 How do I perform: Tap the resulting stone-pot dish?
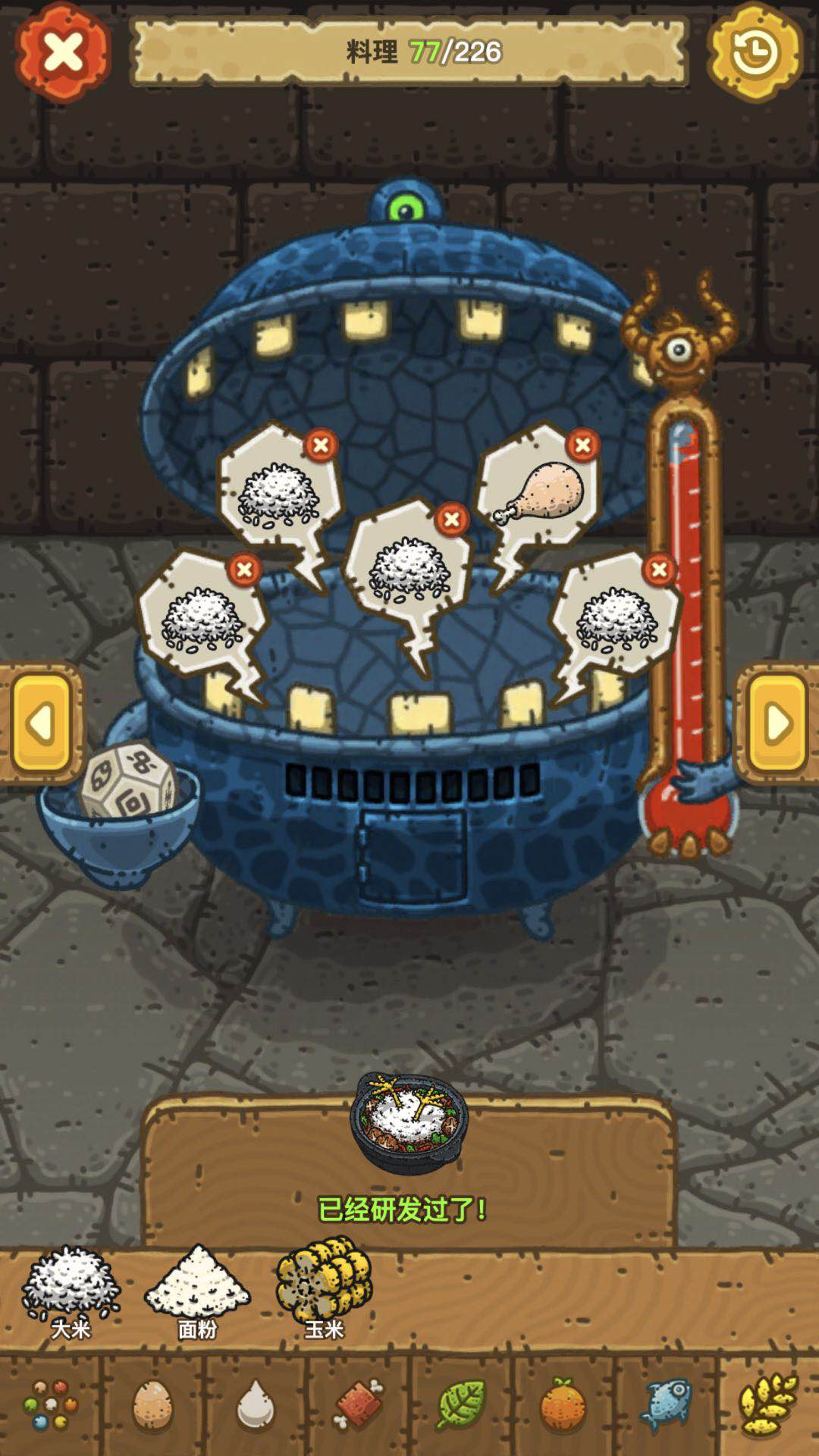[409, 1122]
